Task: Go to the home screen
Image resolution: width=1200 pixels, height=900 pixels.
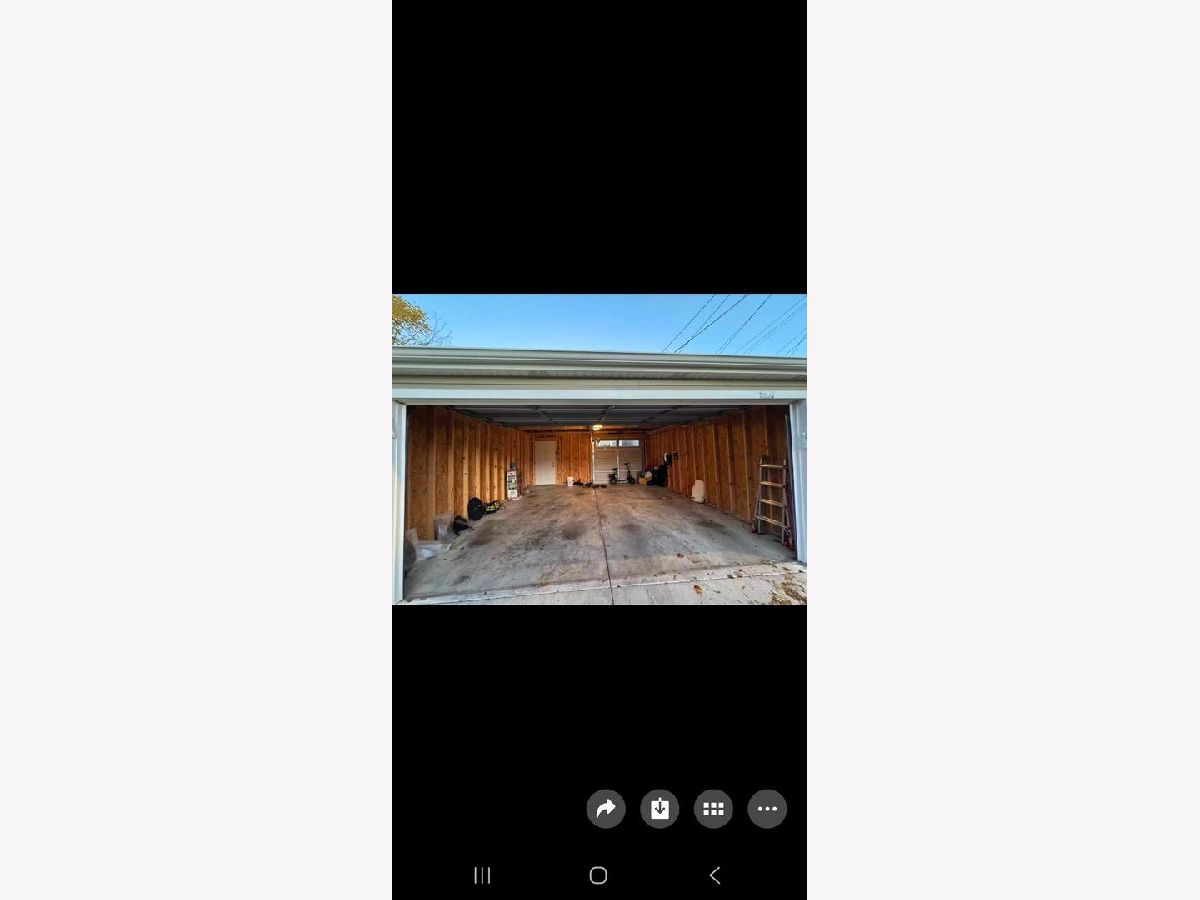Action: [598, 875]
